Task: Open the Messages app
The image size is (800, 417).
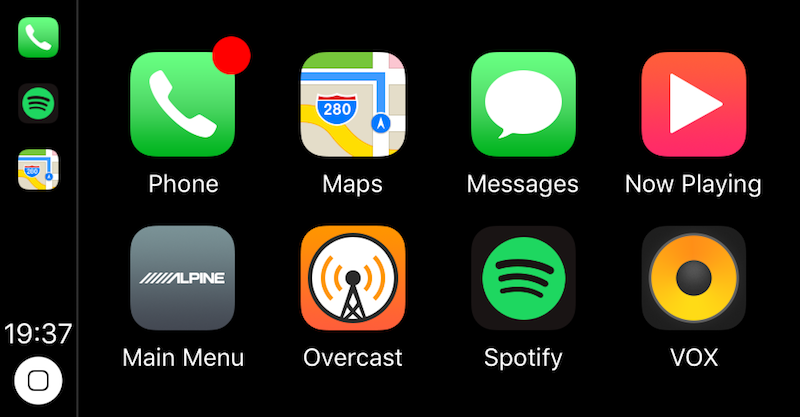Action: [523, 104]
